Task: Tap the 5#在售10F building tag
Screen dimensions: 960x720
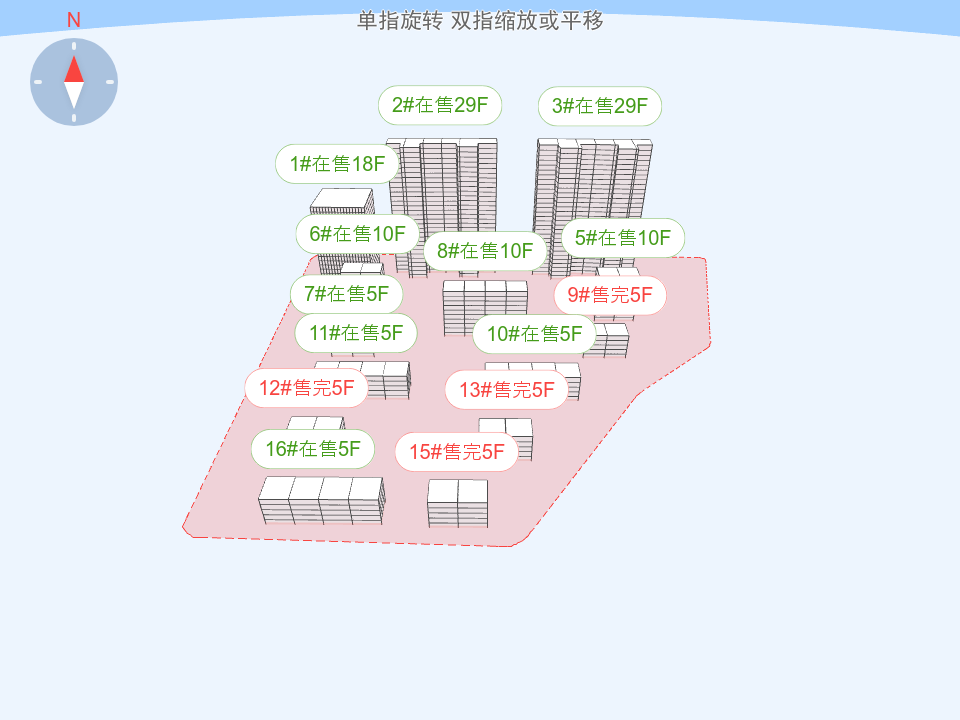Action: (622, 238)
